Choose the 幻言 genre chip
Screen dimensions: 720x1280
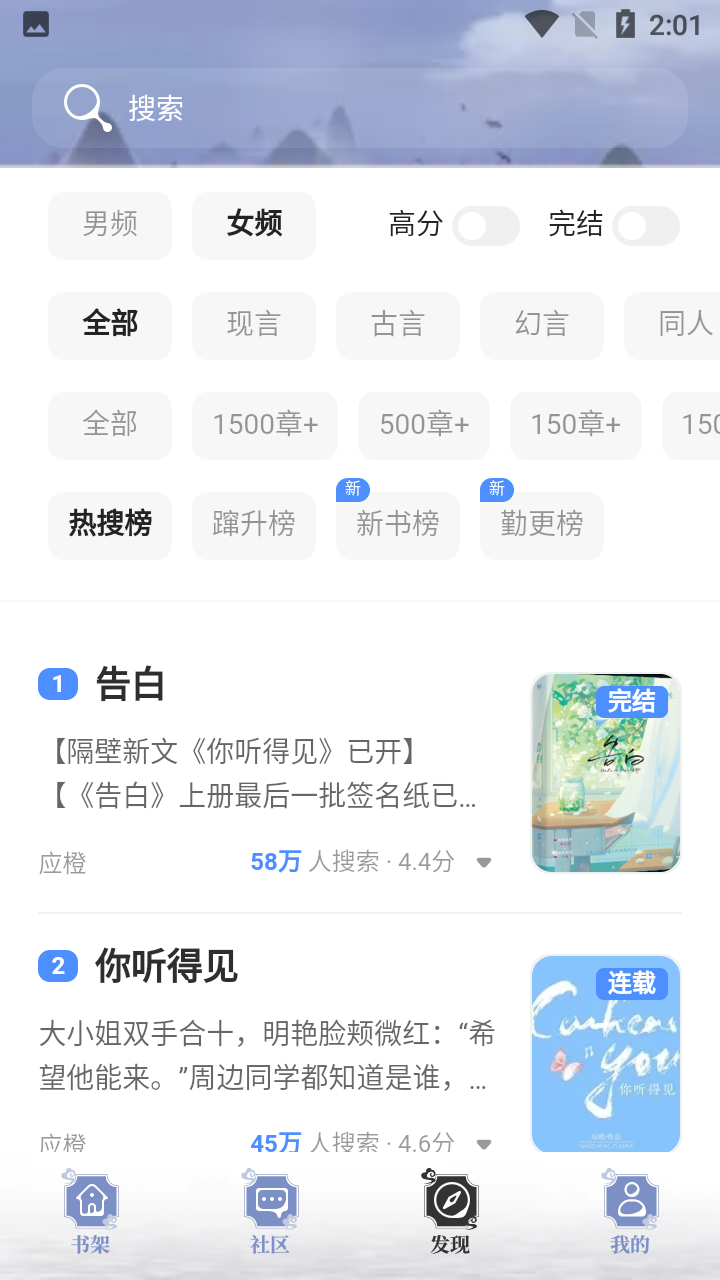coord(542,325)
